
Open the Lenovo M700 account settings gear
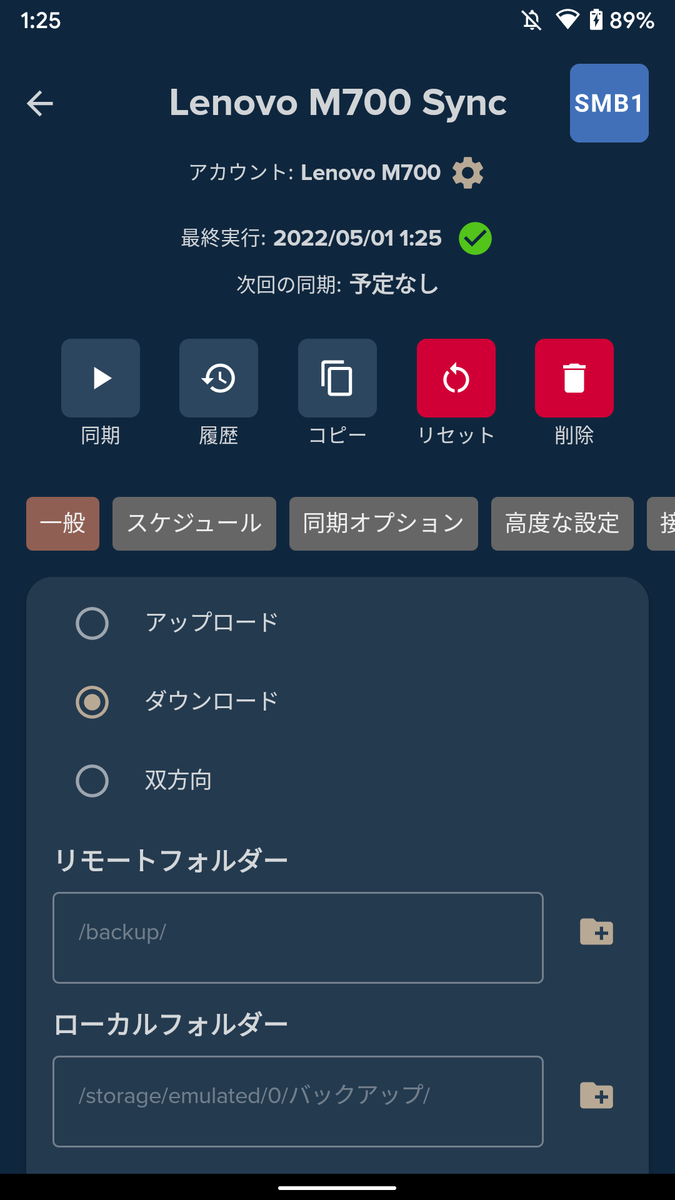click(467, 173)
